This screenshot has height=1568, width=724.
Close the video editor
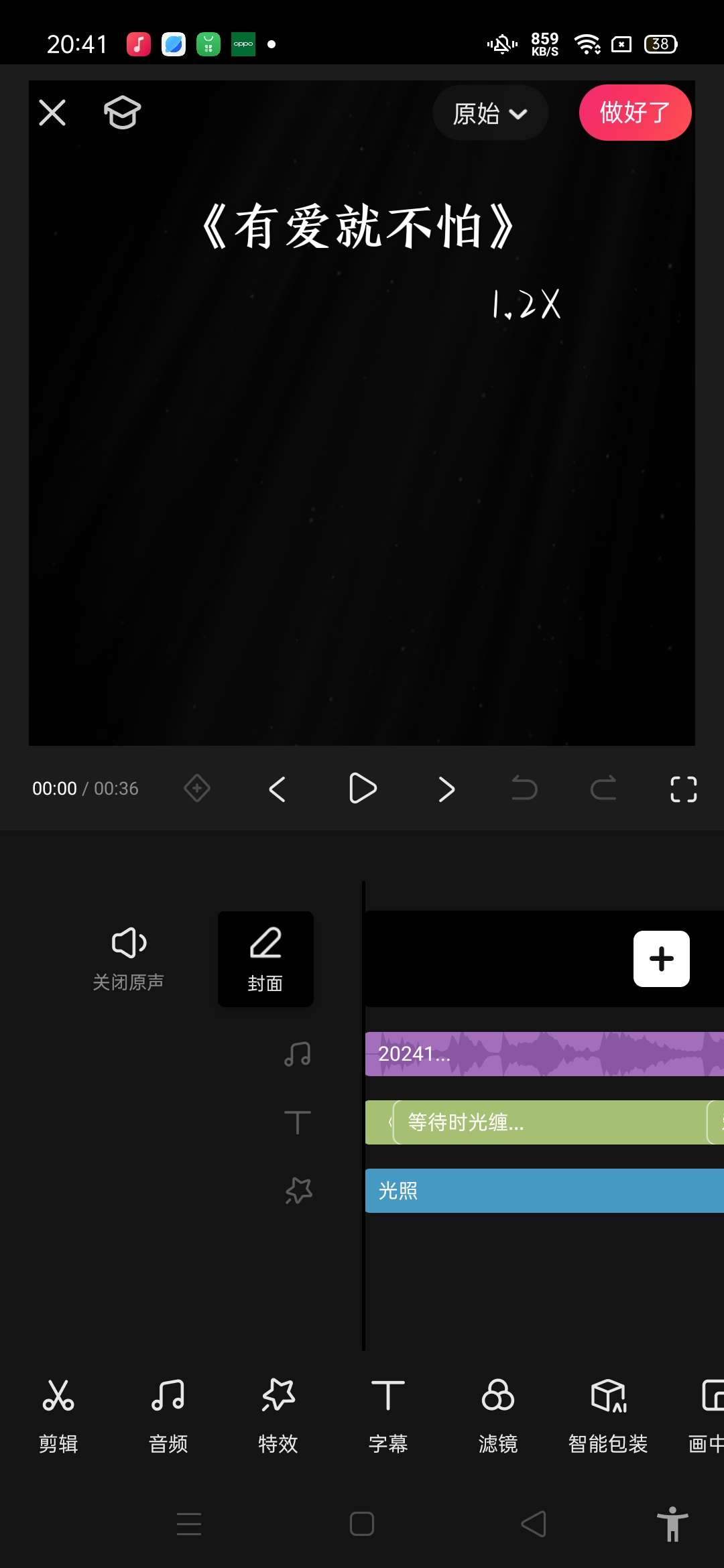52,113
